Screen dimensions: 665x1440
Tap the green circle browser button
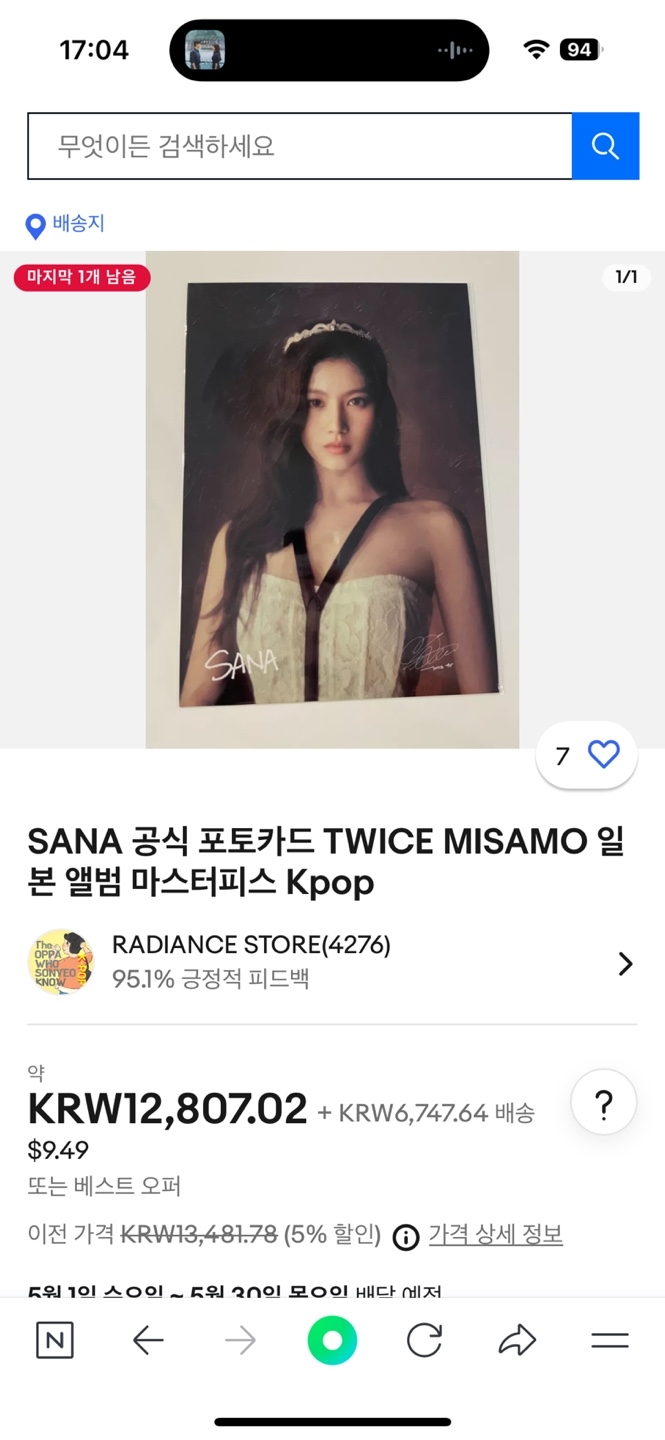(332, 1341)
